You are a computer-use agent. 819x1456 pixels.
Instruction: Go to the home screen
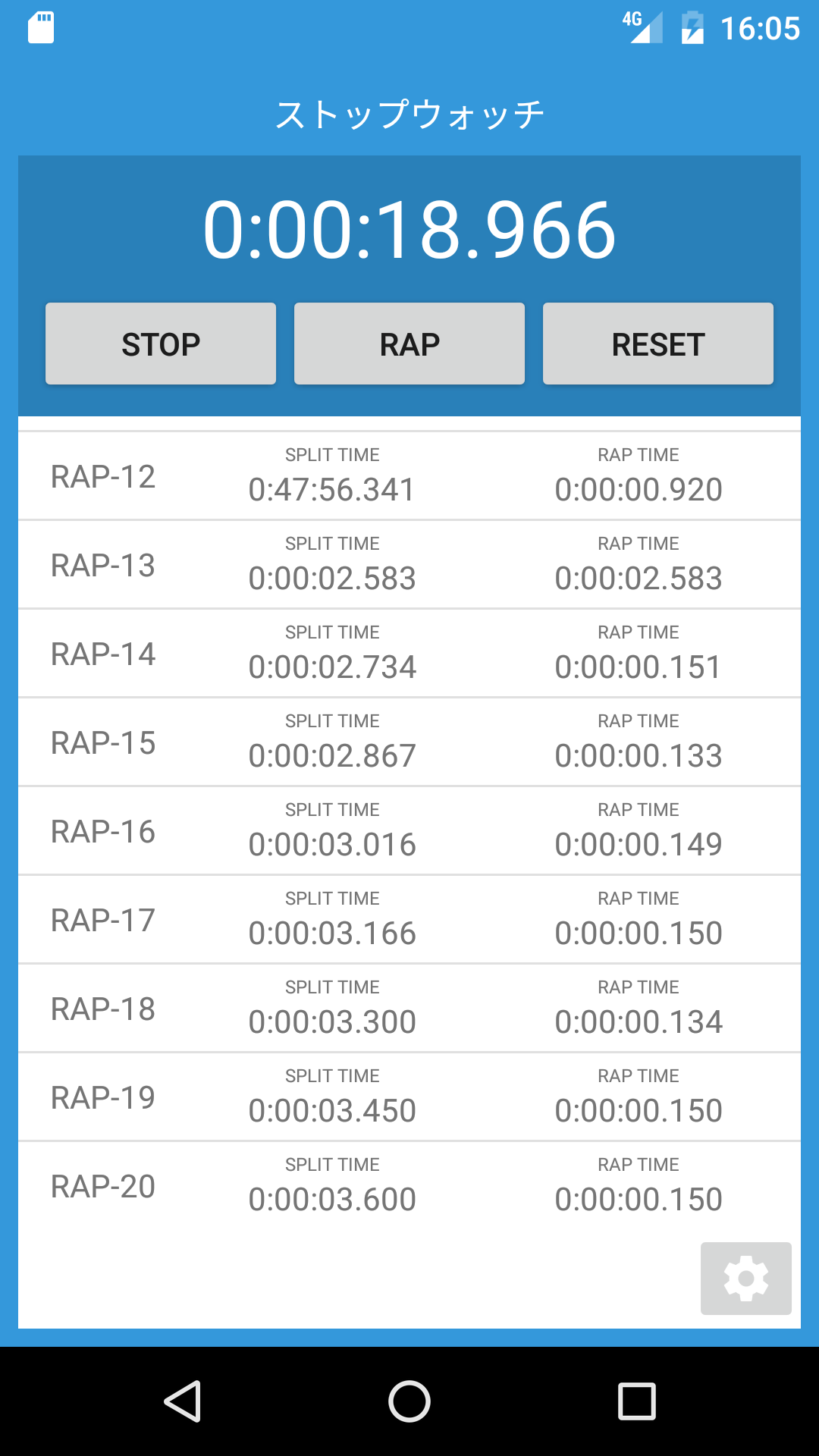pos(409,1401)
